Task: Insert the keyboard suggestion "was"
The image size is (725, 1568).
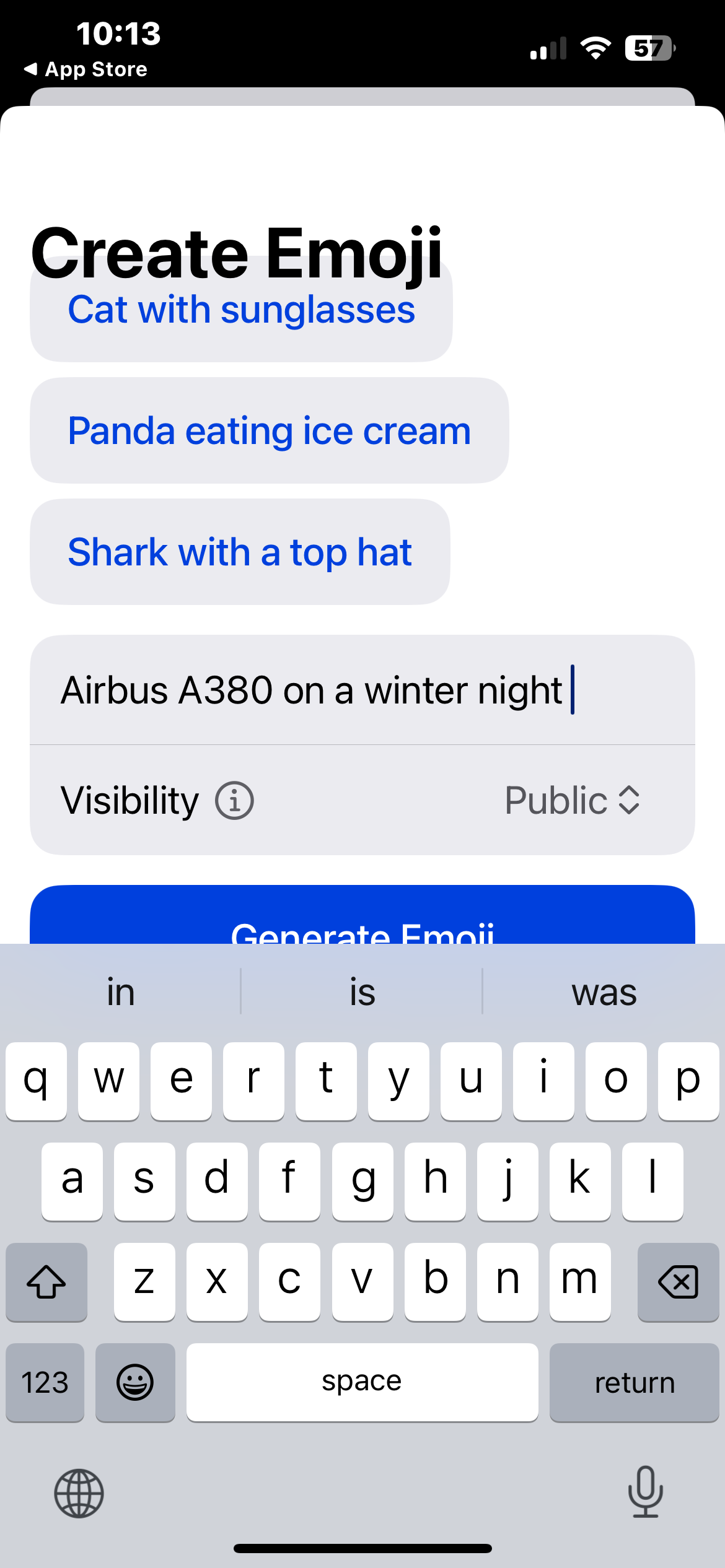Action: (x=604, y=993)
